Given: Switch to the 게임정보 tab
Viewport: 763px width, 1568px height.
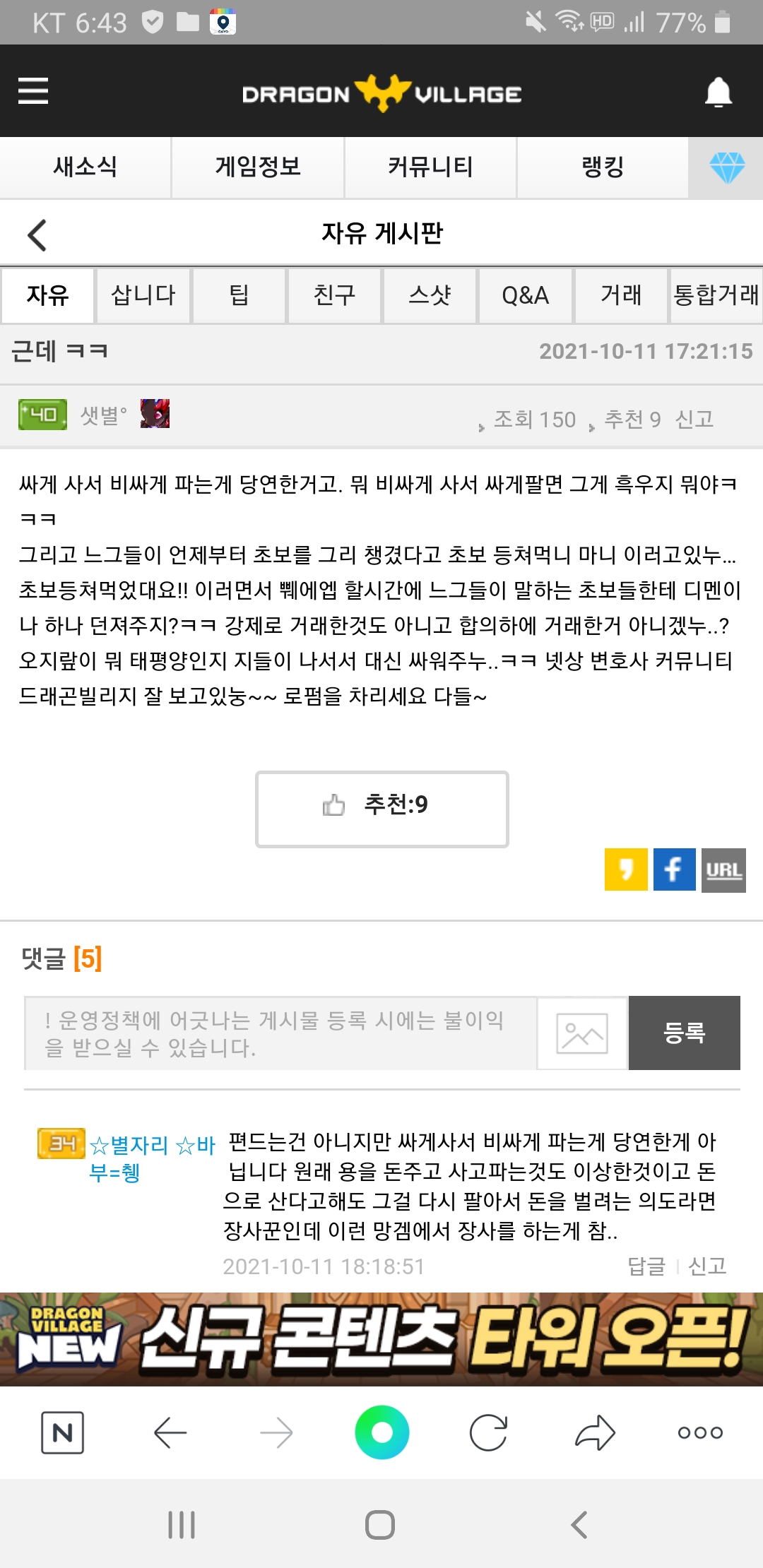Looking at the screenshot, I should coord(258,167).
